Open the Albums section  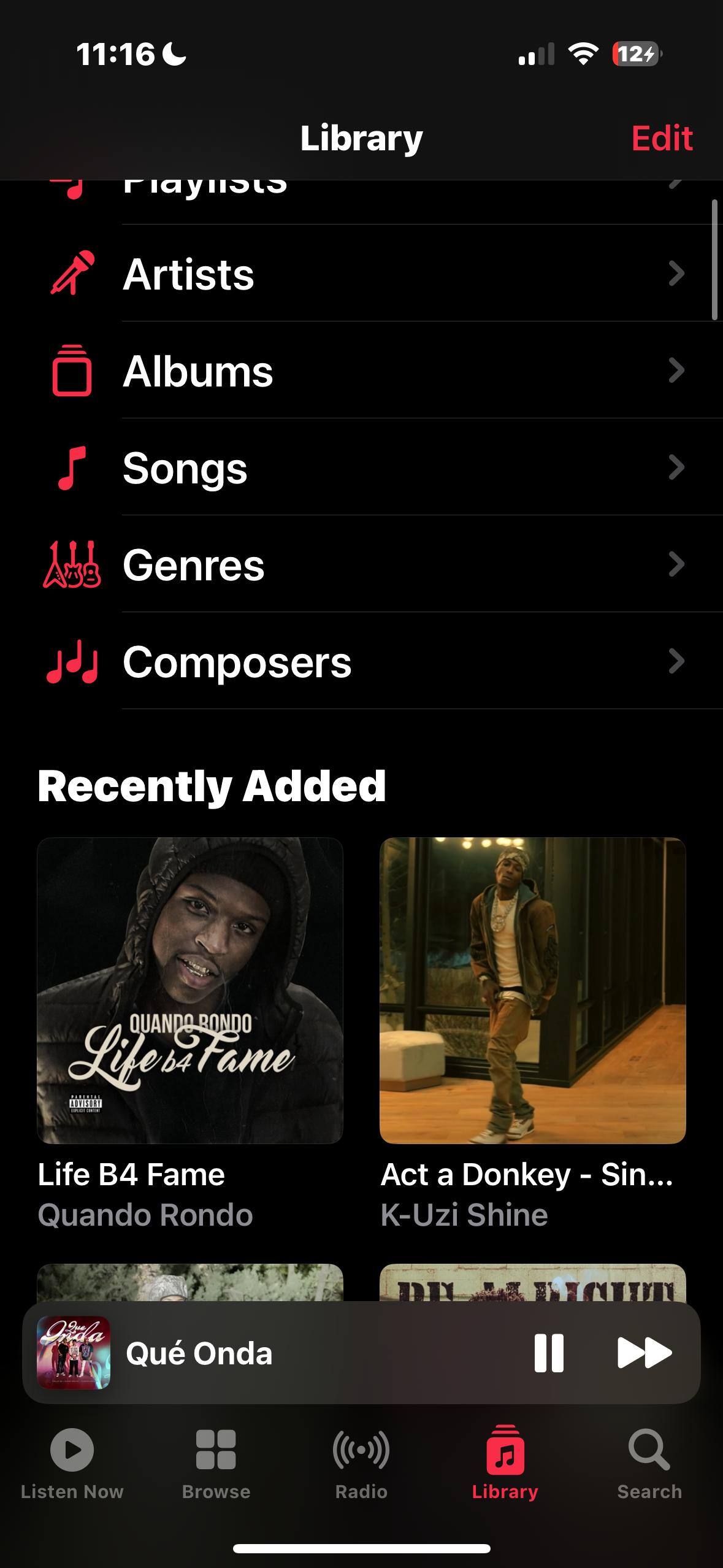(x=368, y=371)
